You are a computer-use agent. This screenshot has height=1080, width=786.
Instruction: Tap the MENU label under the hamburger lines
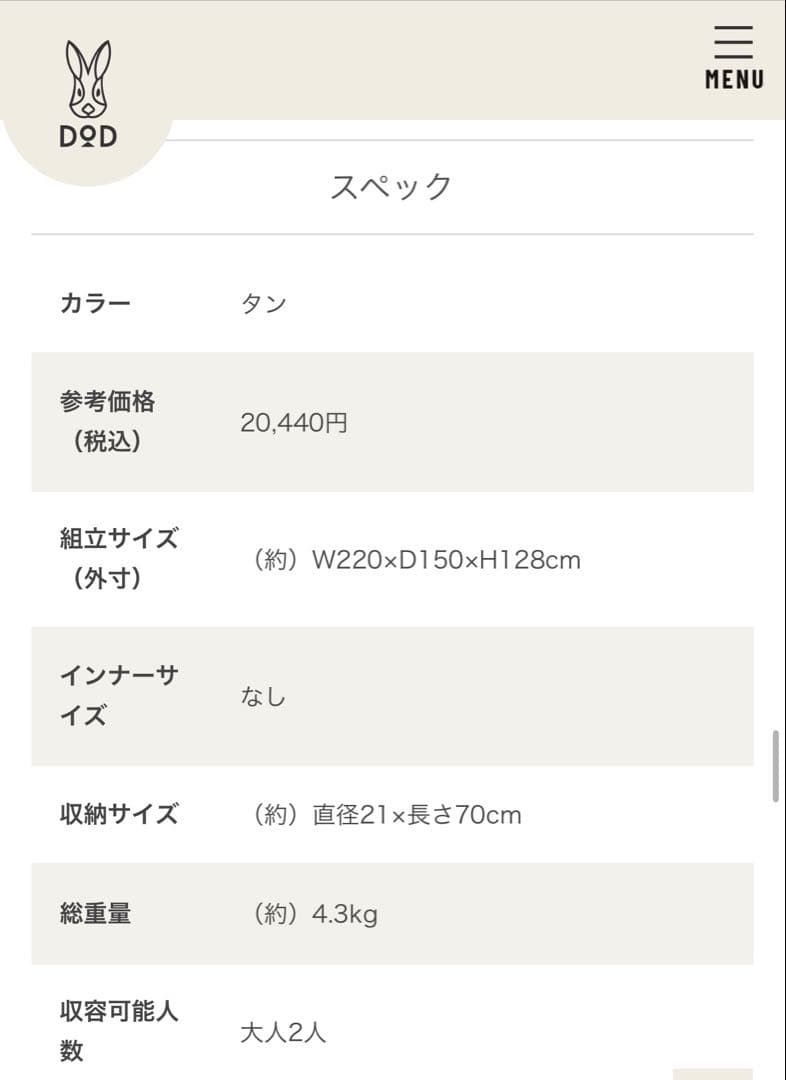[733, 78]
